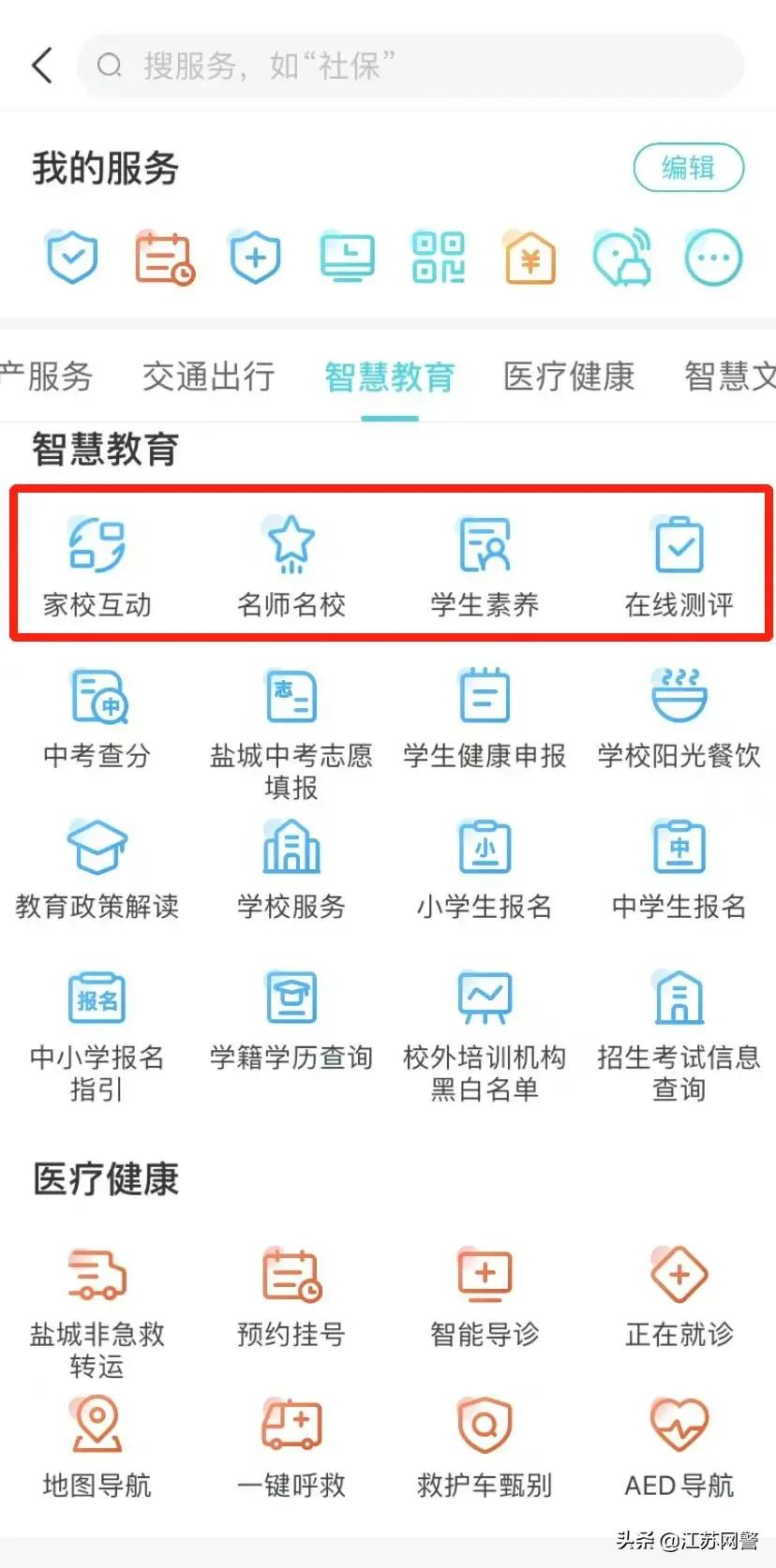This screenshot has width=776, height=1568.
Task: Open 学生健康申报
Action: coord(485,717)
